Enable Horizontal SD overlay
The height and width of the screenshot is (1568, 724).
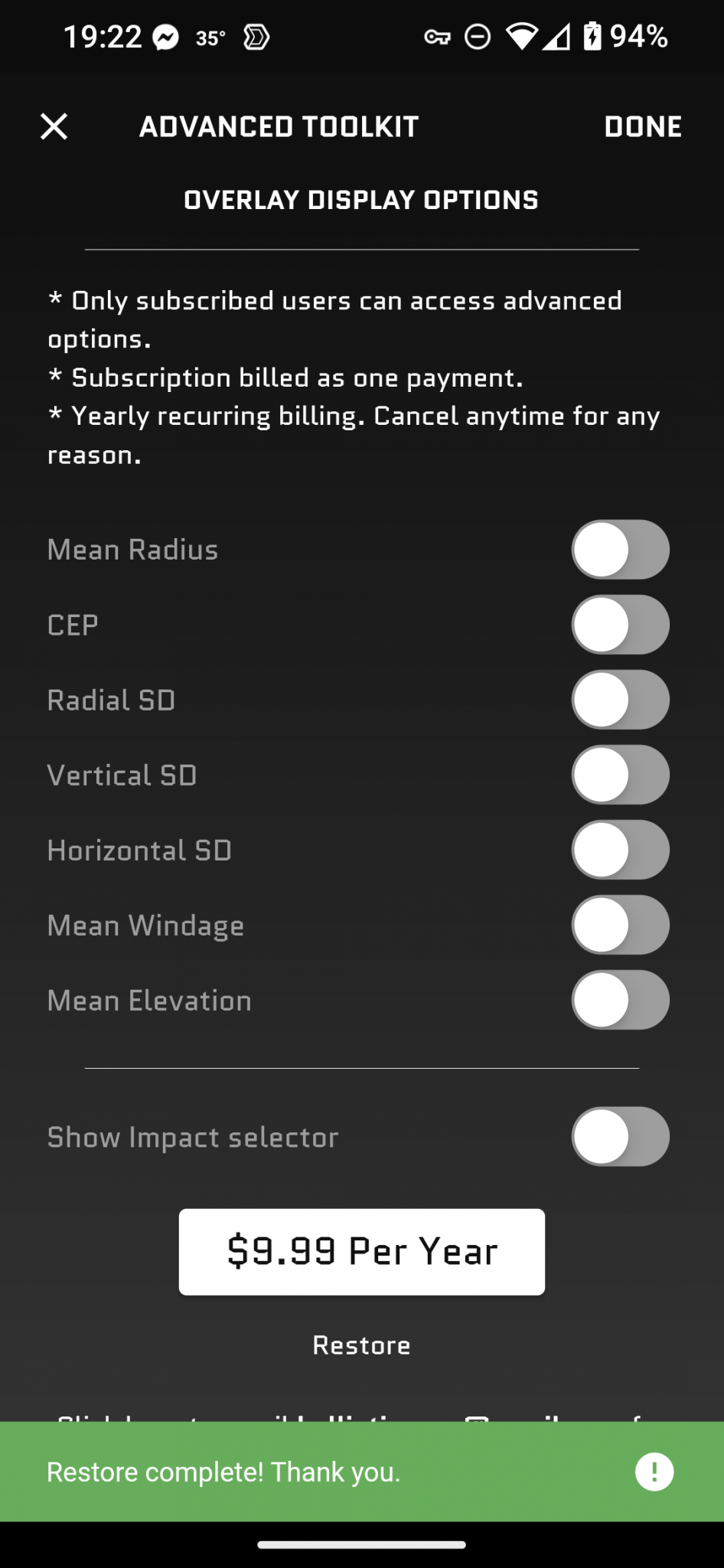pyautogui.click(x=620, y=850)
